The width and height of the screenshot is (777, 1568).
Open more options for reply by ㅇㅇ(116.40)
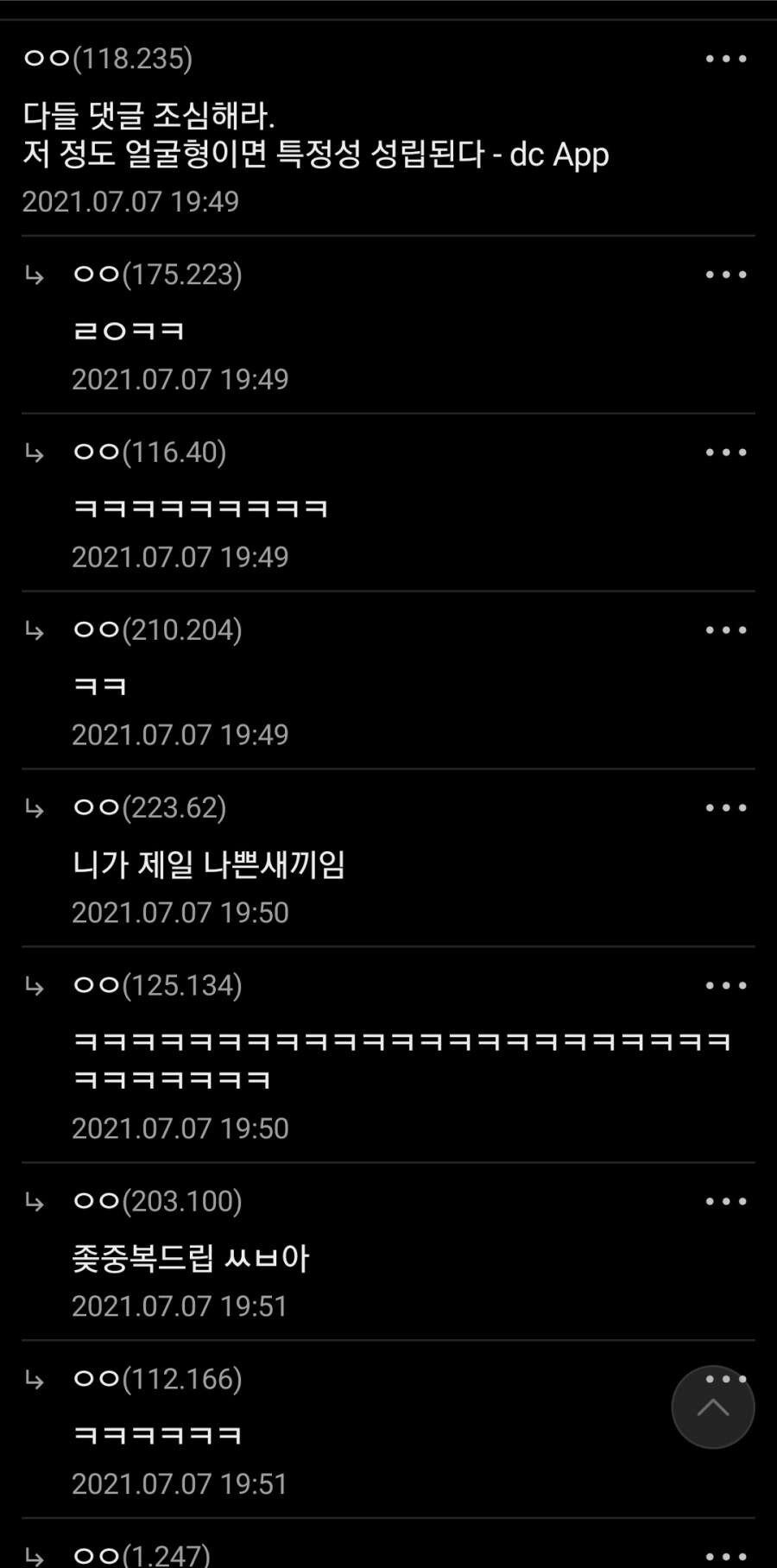pyautogui.click(x=726, y=452)
